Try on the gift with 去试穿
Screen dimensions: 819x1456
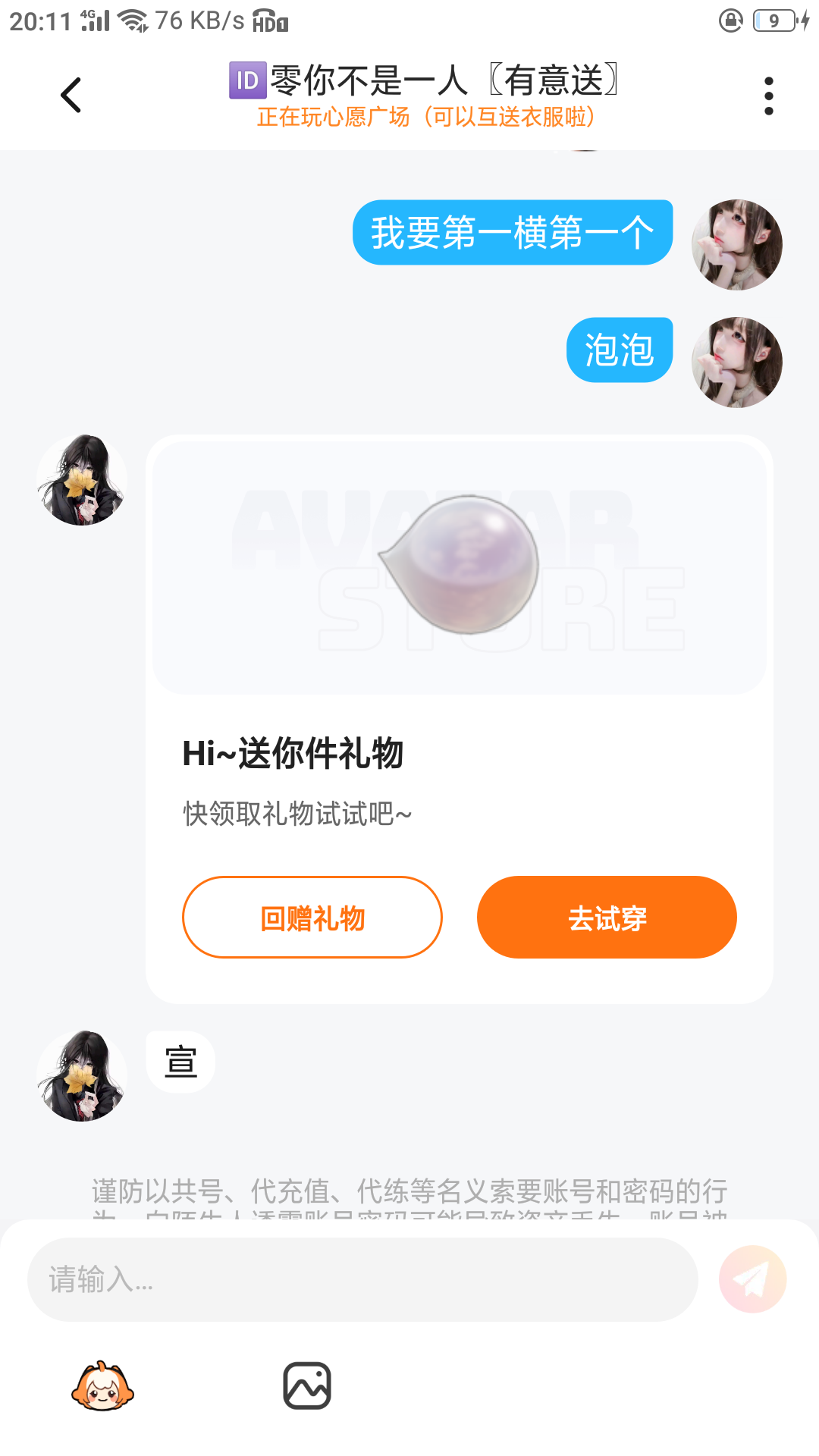click(x=607, y=918)
